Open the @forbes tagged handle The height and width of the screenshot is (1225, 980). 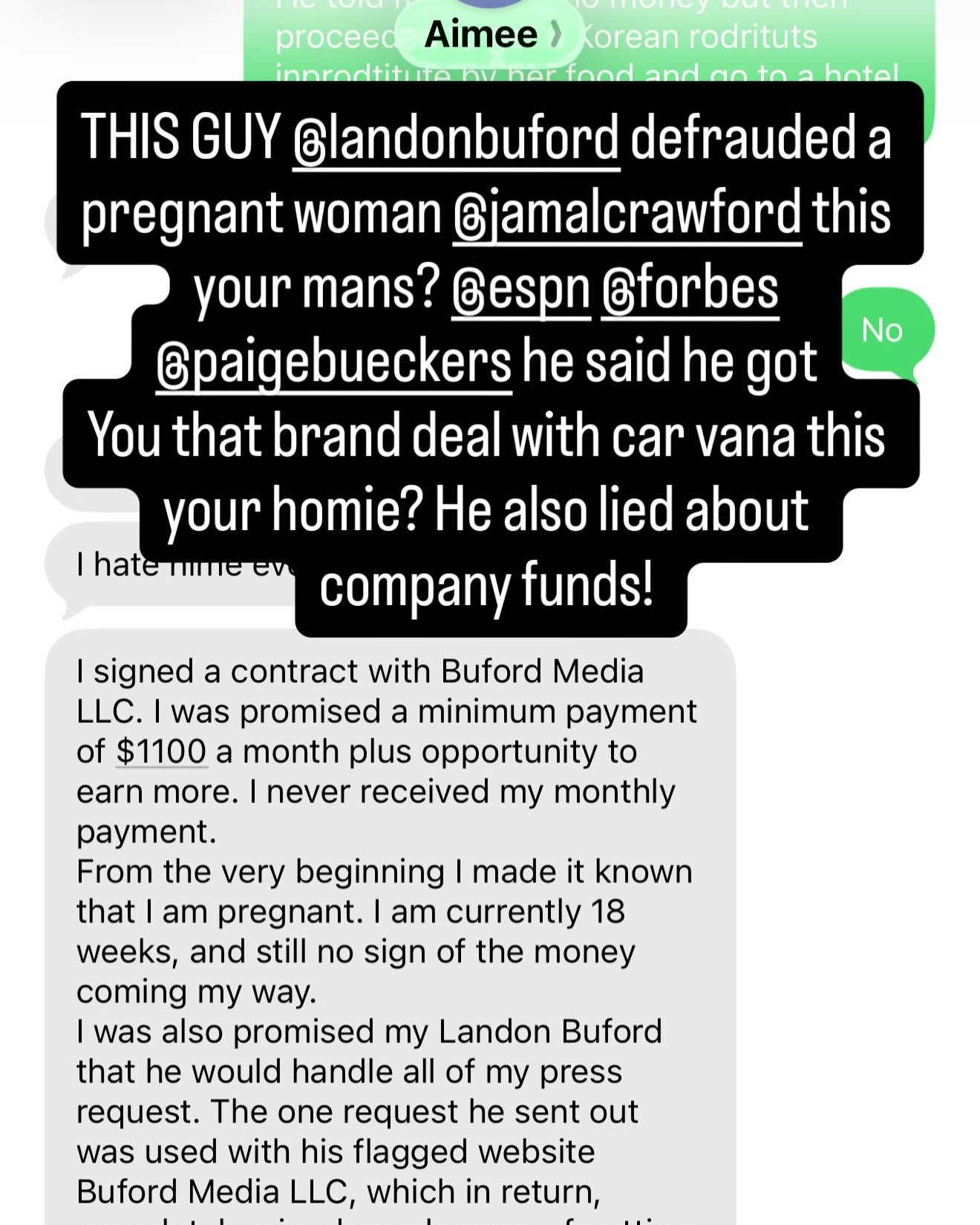pyautogui.click(x=689, y=290)
